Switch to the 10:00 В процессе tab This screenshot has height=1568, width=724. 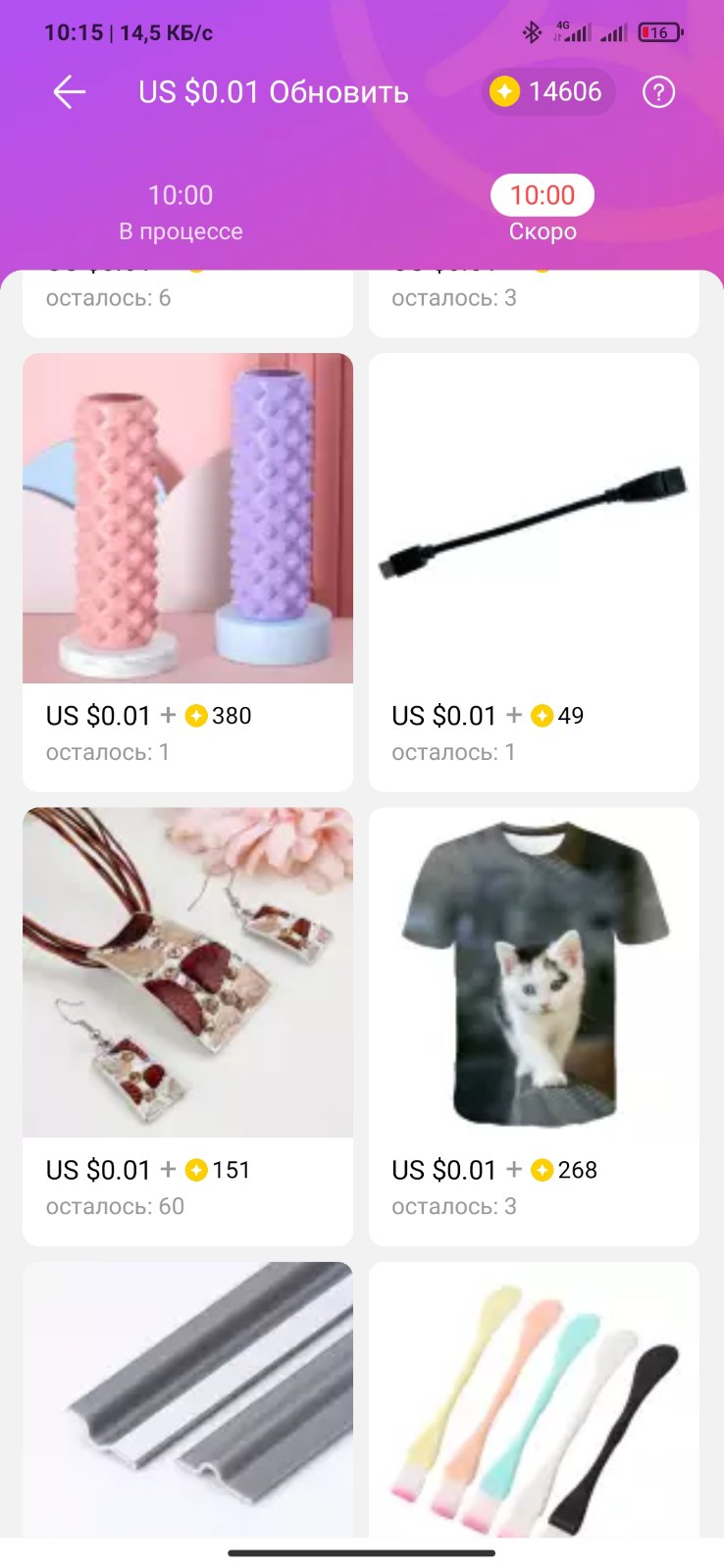click(x=181, y=212)
